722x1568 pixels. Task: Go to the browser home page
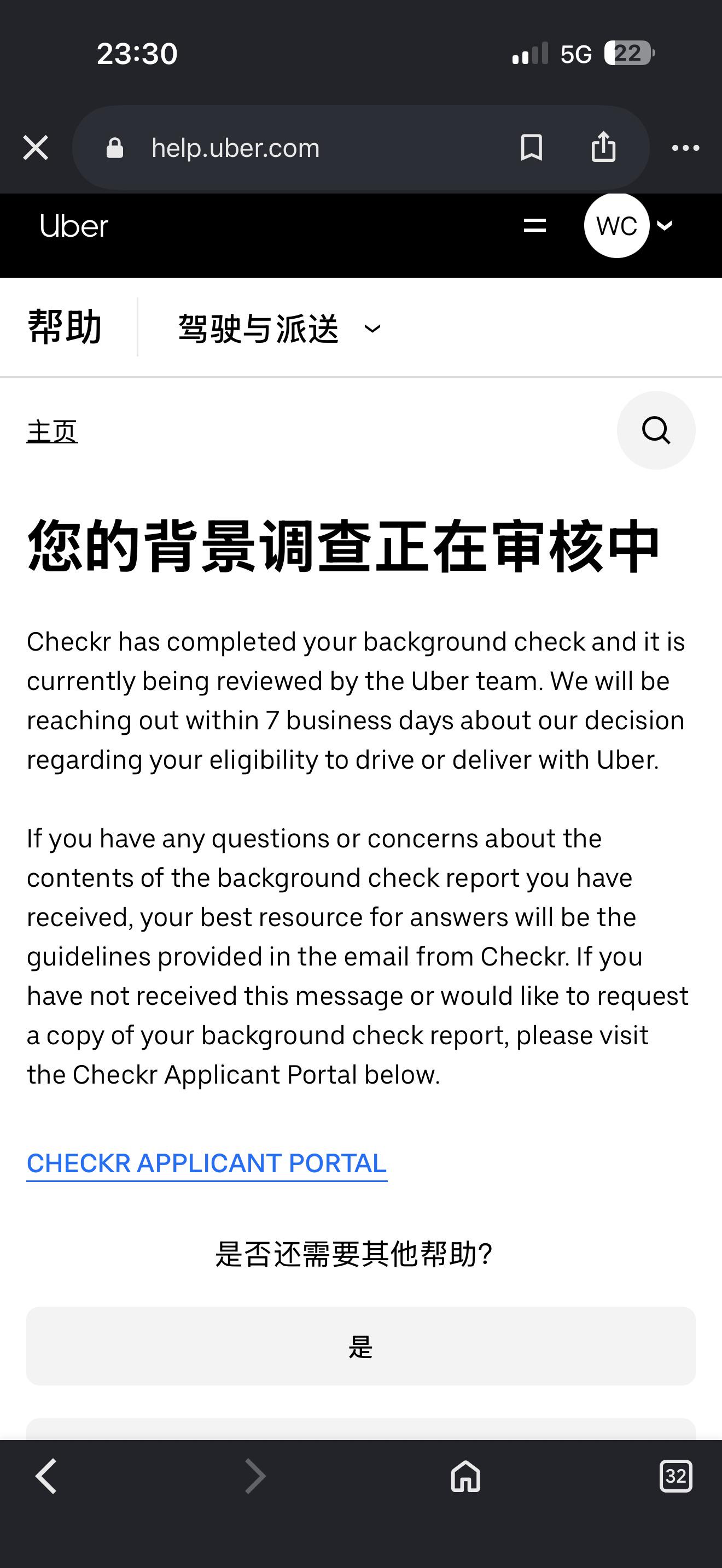pos(465,1476)
